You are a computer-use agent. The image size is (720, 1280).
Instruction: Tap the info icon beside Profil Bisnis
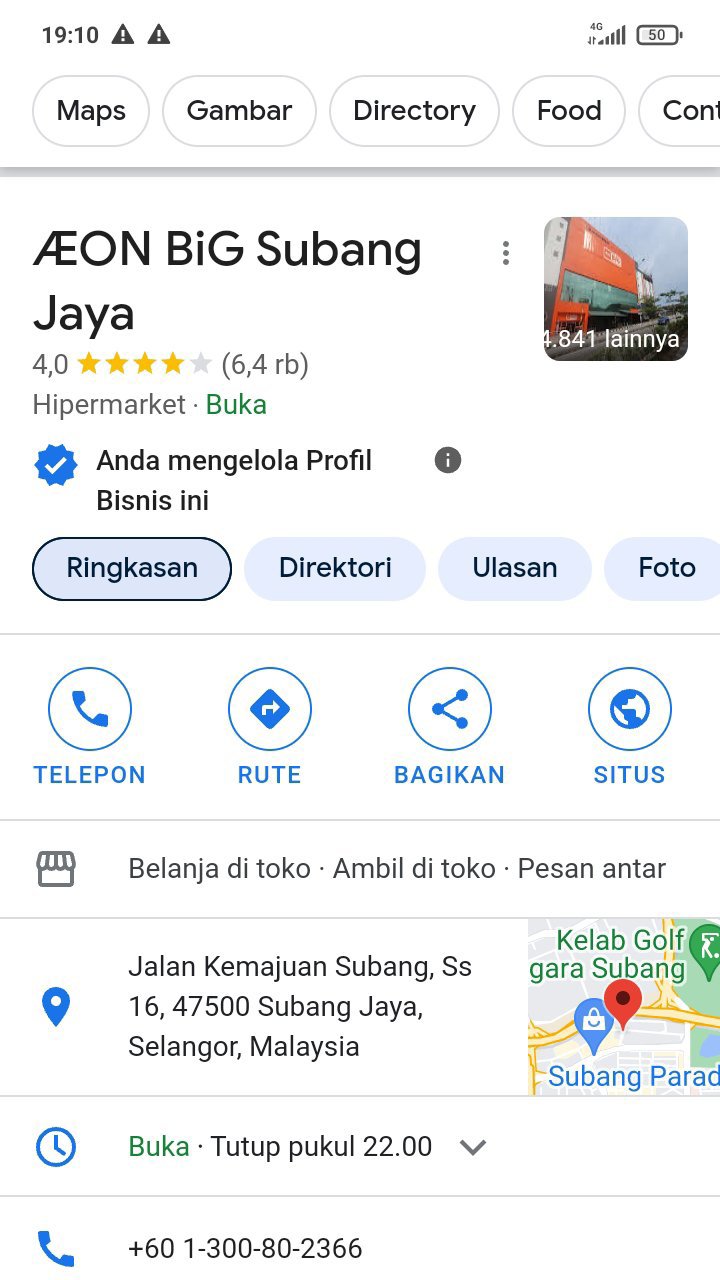pyautogui.click(x=448, y=460)
